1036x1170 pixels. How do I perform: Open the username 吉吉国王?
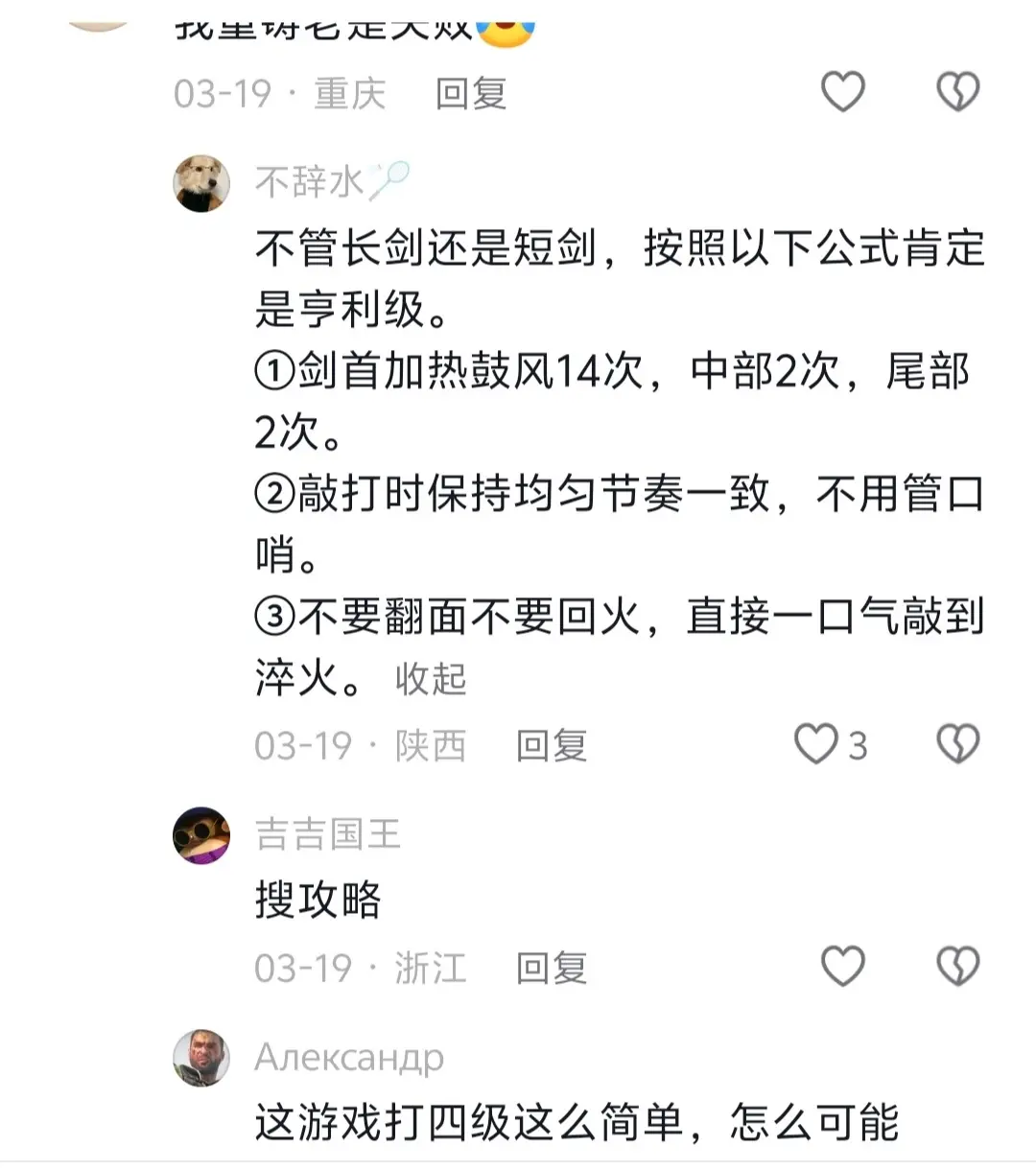click(327, 834)
